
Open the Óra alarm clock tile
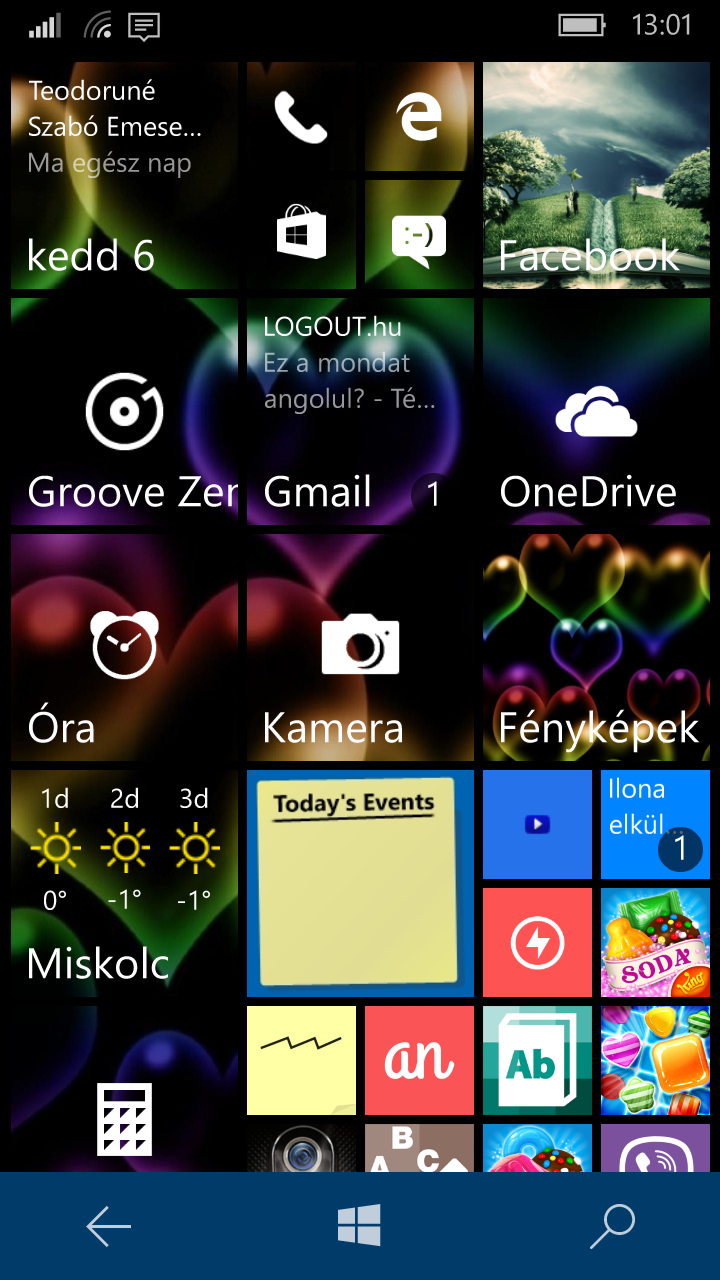click(124, 648)
